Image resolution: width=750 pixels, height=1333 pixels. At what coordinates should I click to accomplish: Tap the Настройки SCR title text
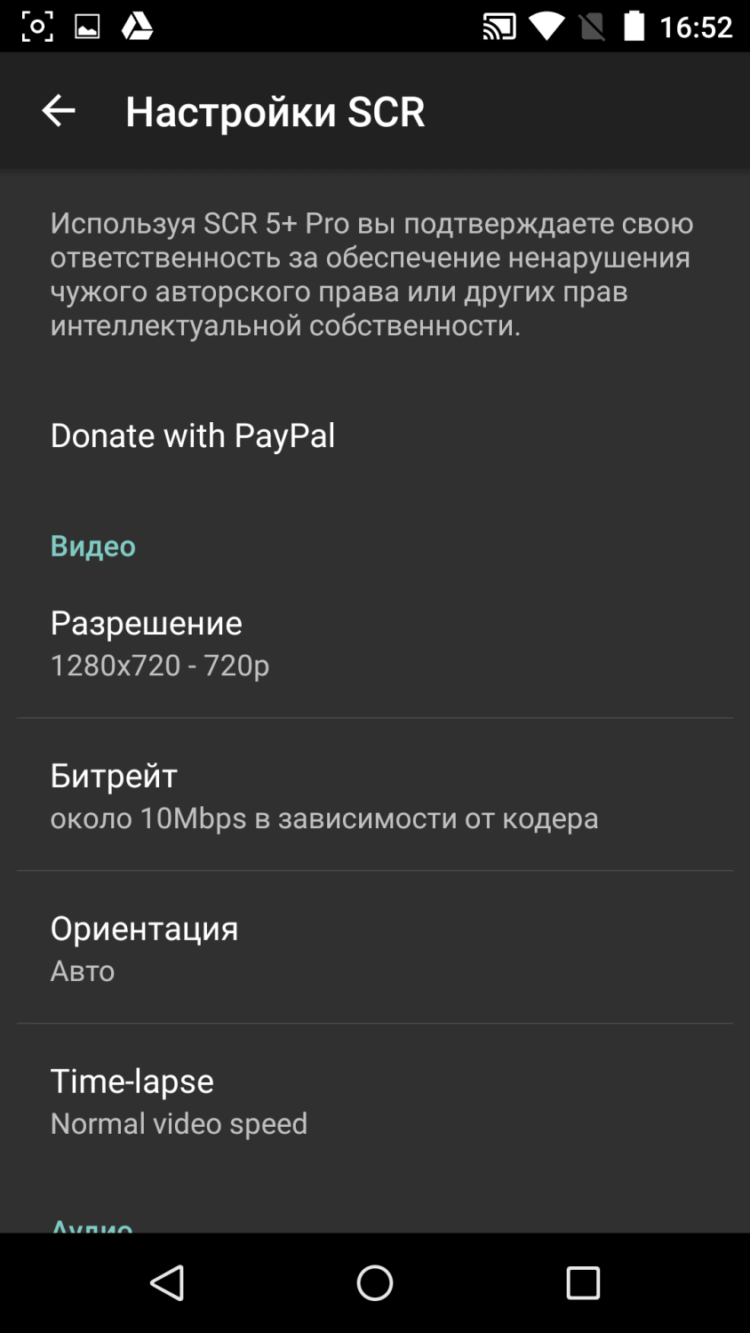(x=274, y=111)
